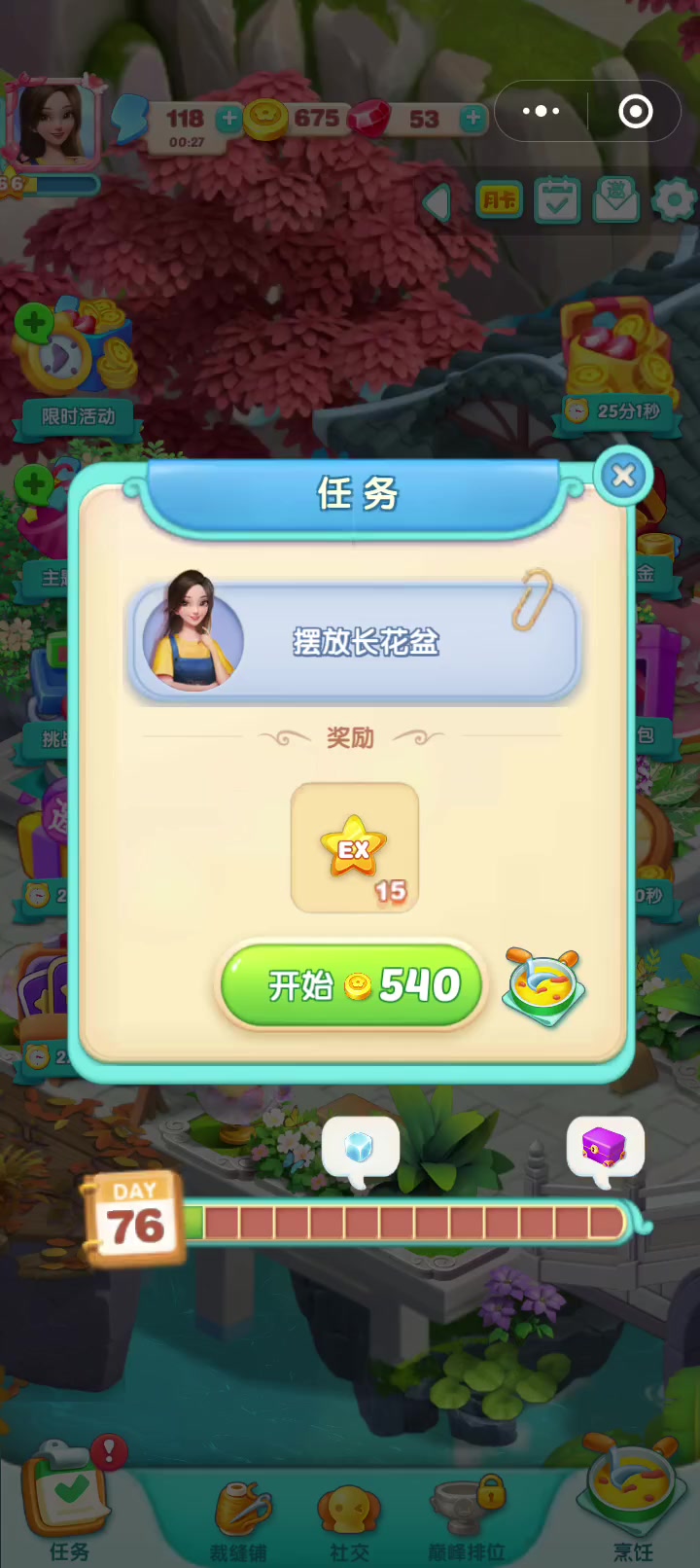Open the daily check-in calendar

coord(557,200)
